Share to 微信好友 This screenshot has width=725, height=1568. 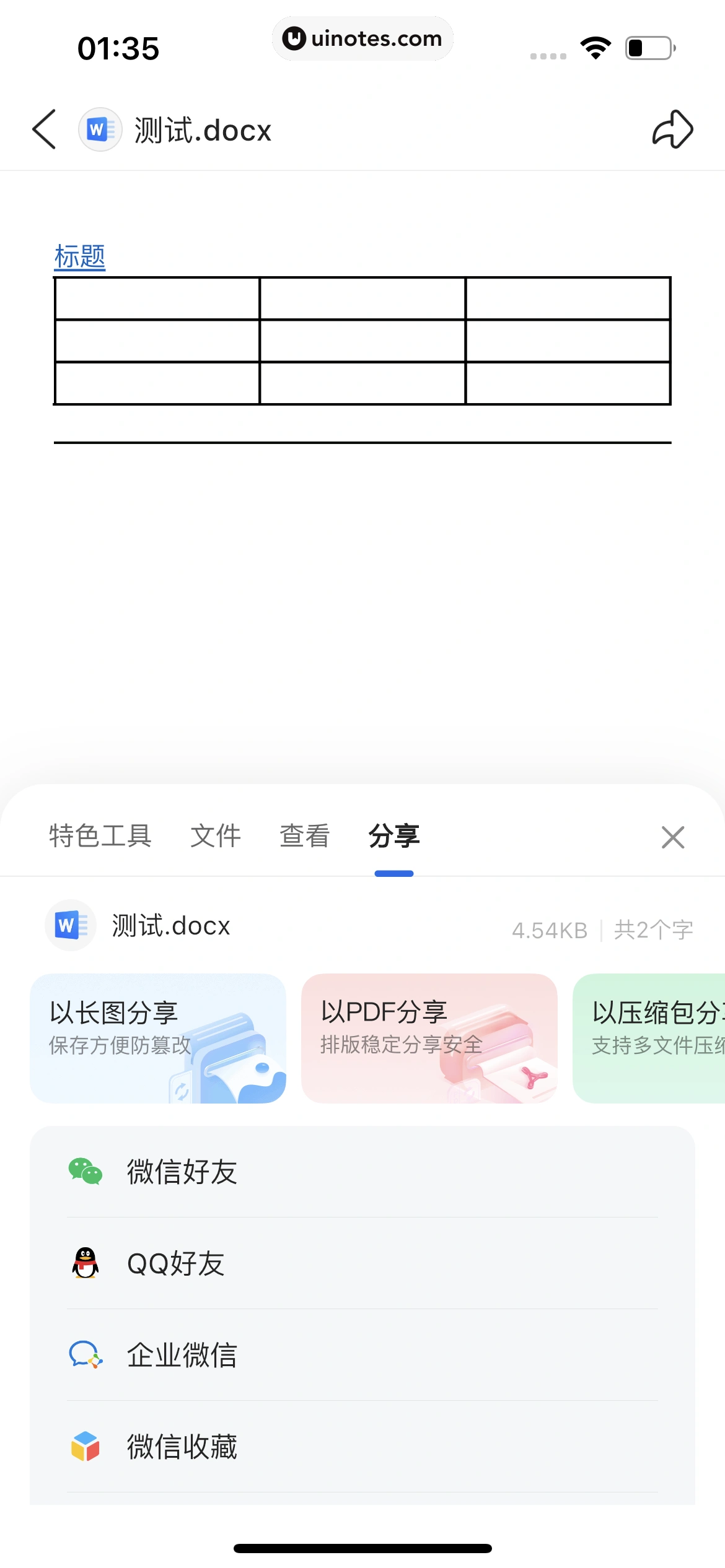[362, 1172]
